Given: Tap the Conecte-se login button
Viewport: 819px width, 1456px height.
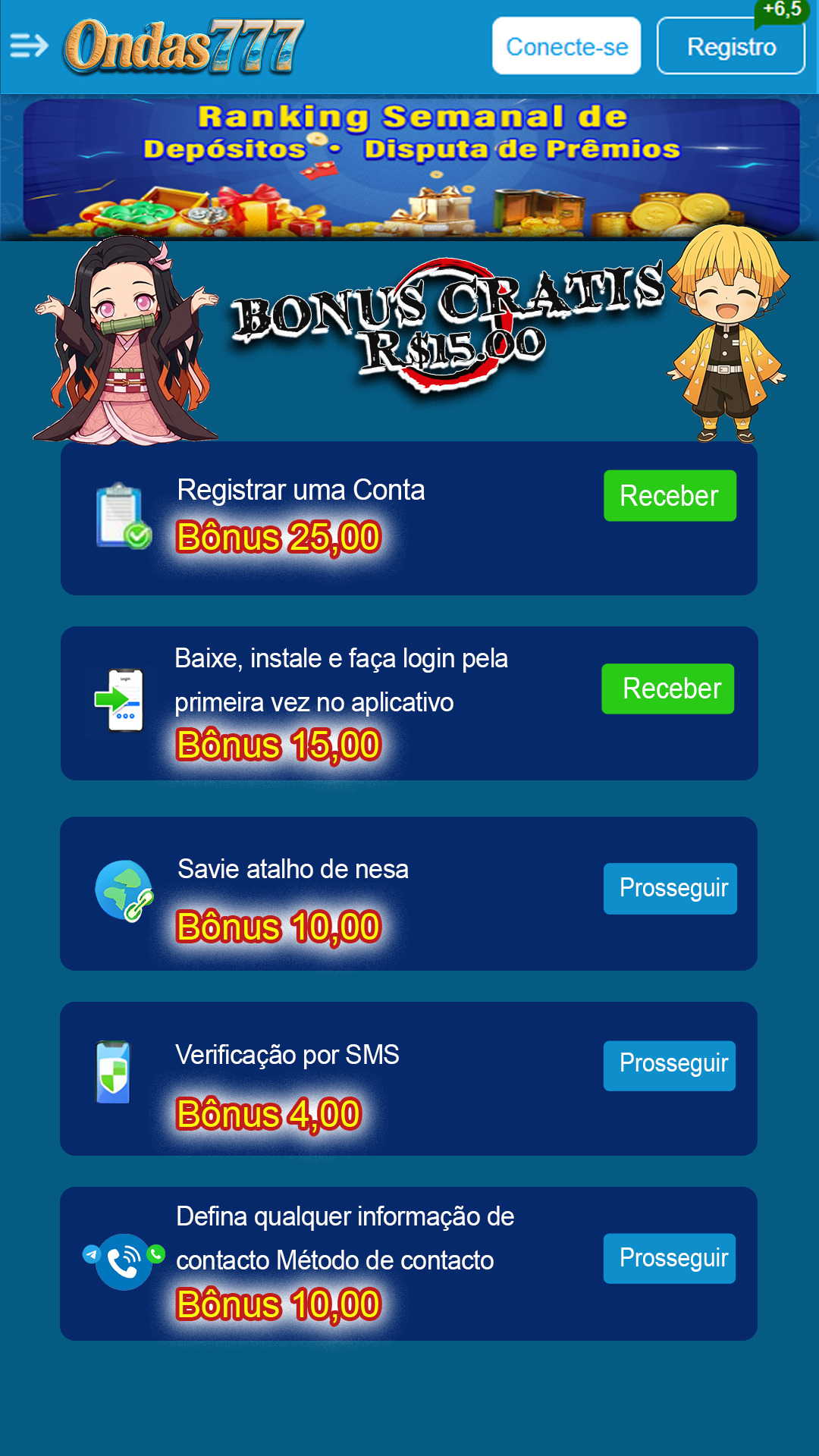Looking at the screenshot, I should tap(566, 46).
